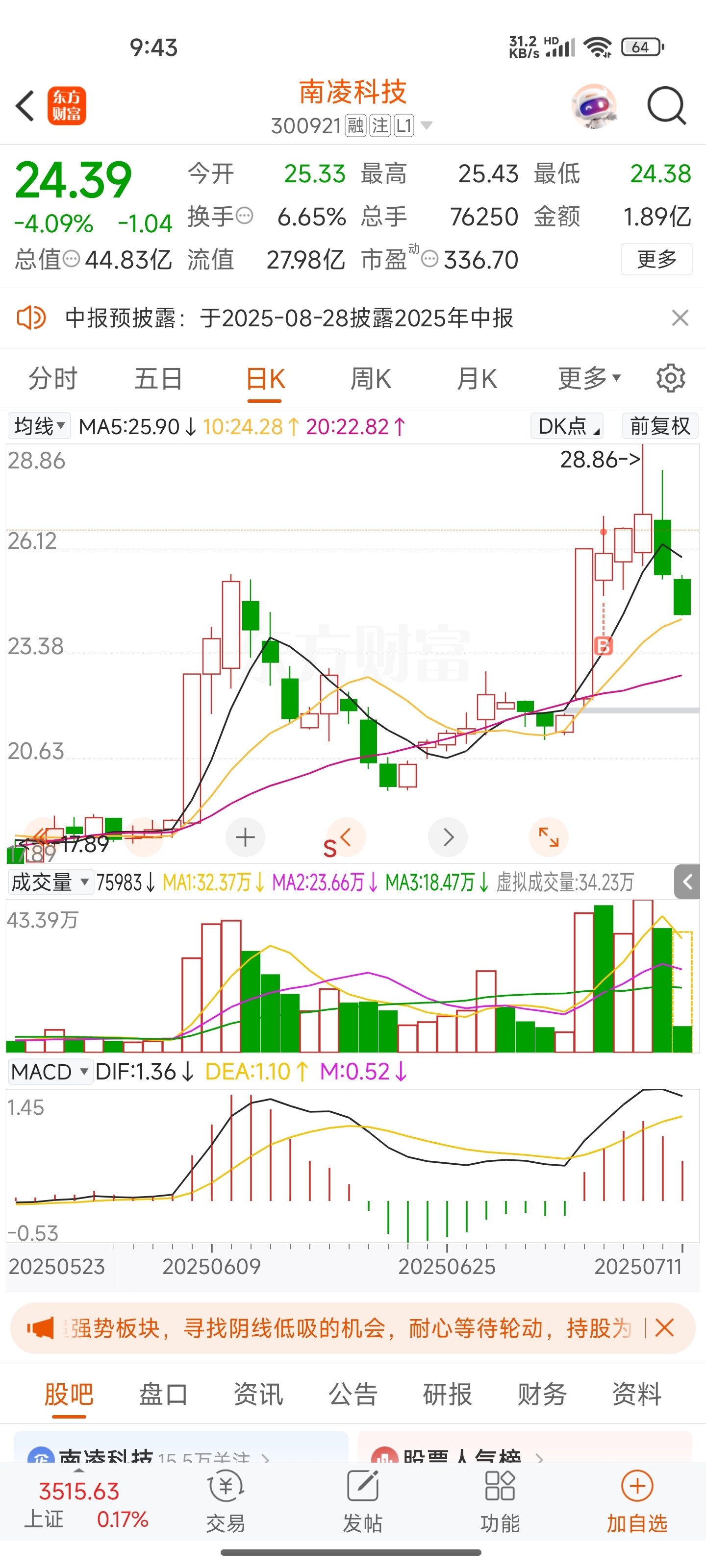
Task: Open chart settings gear
Action: point(671,379)
